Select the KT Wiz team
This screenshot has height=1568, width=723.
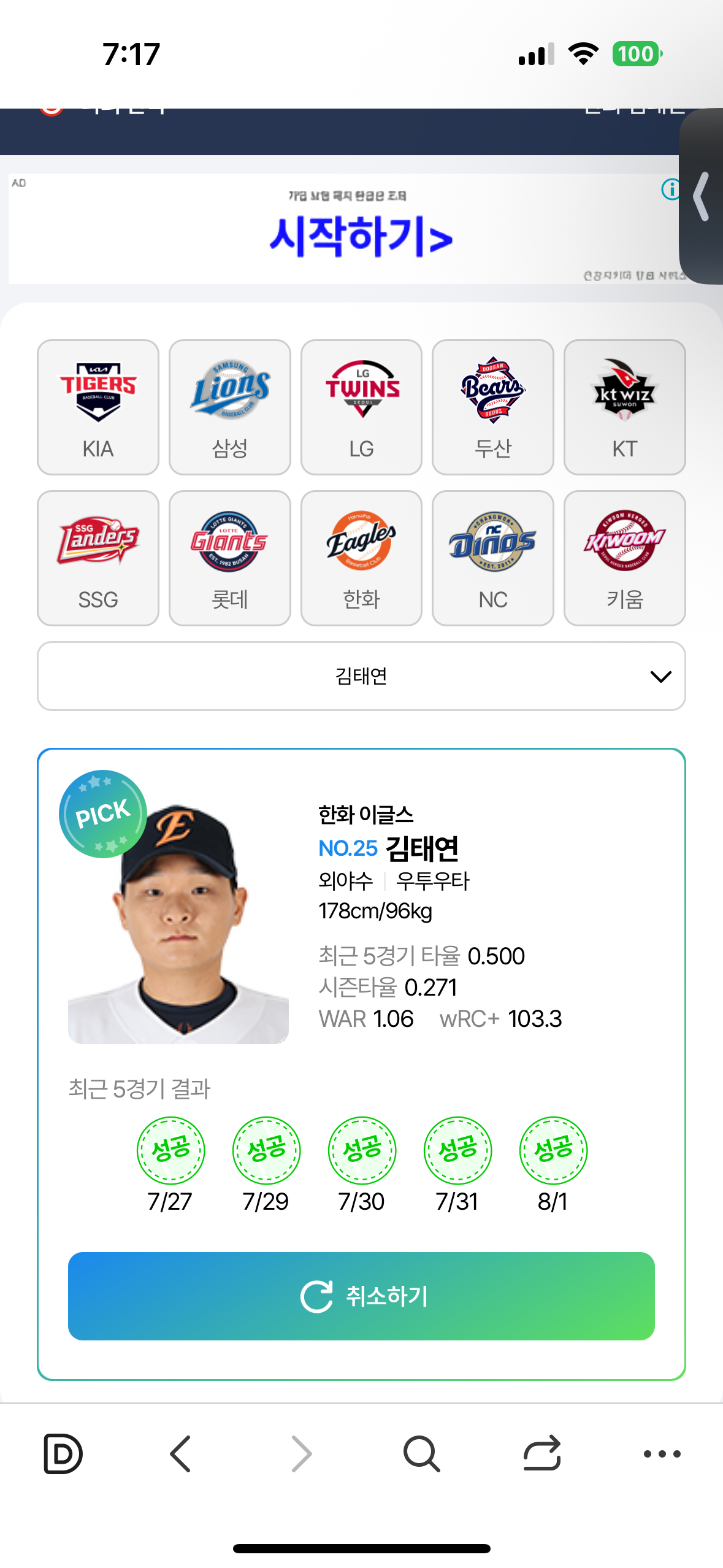point(624,407)
